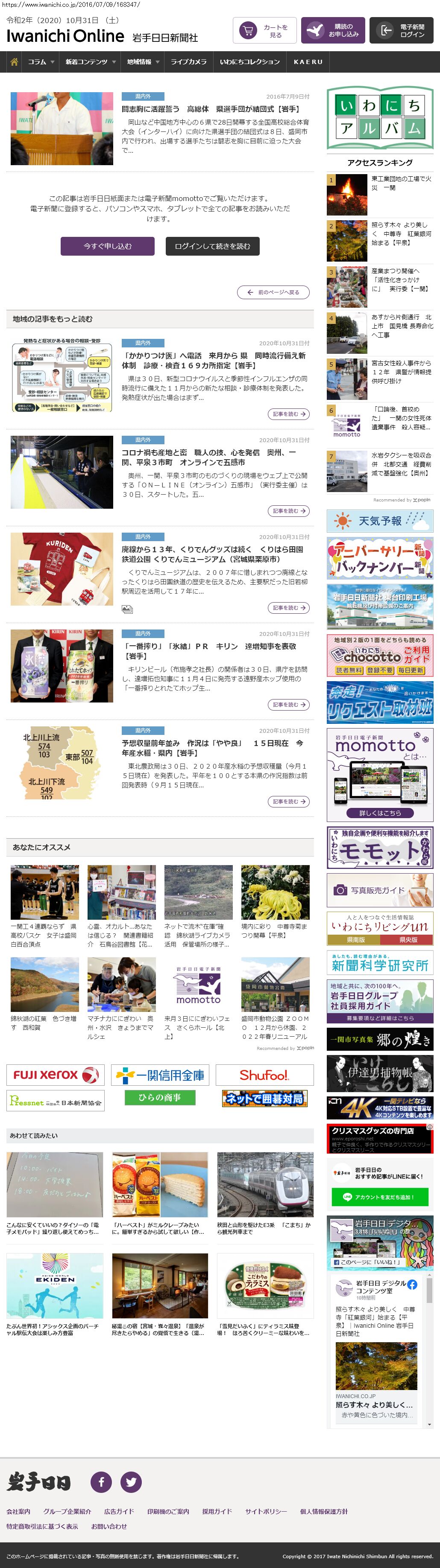Image resolution: width=440 pixels, height=1568 pixels.
Task: Tap the 今すぐ申し込む button
Action: pyautogui.click(x=108, y=246)
